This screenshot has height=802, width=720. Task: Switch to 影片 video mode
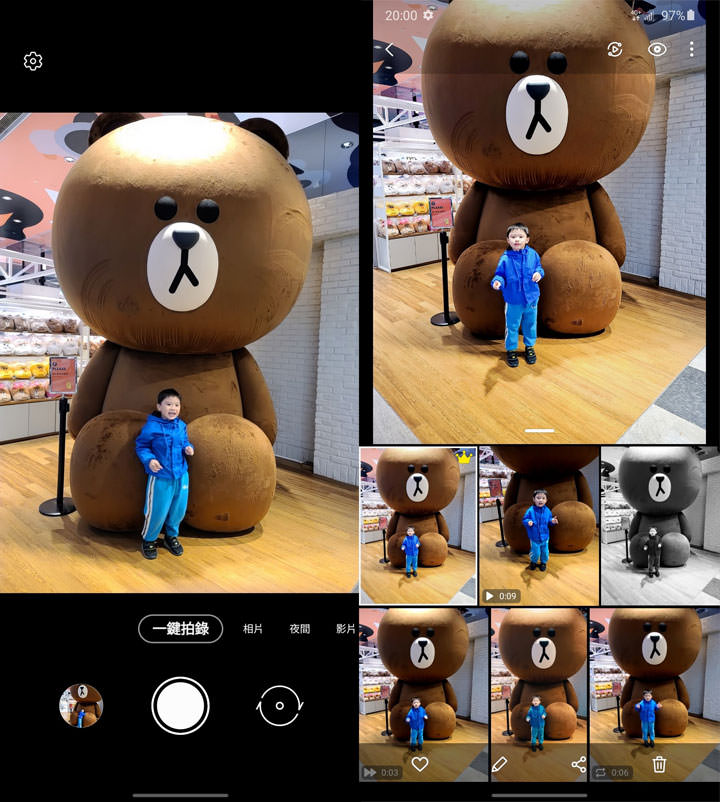[x=345, y=629]
